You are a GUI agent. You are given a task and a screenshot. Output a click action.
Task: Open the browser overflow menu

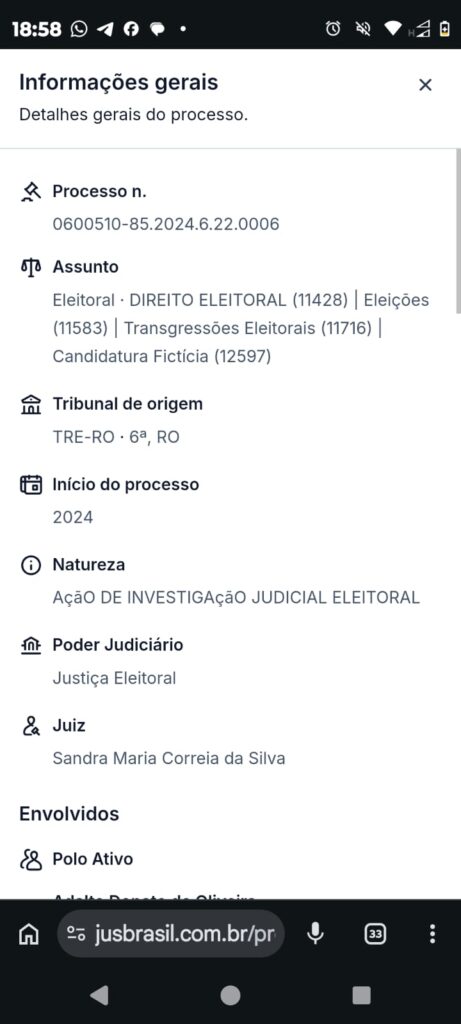point(432,935)
